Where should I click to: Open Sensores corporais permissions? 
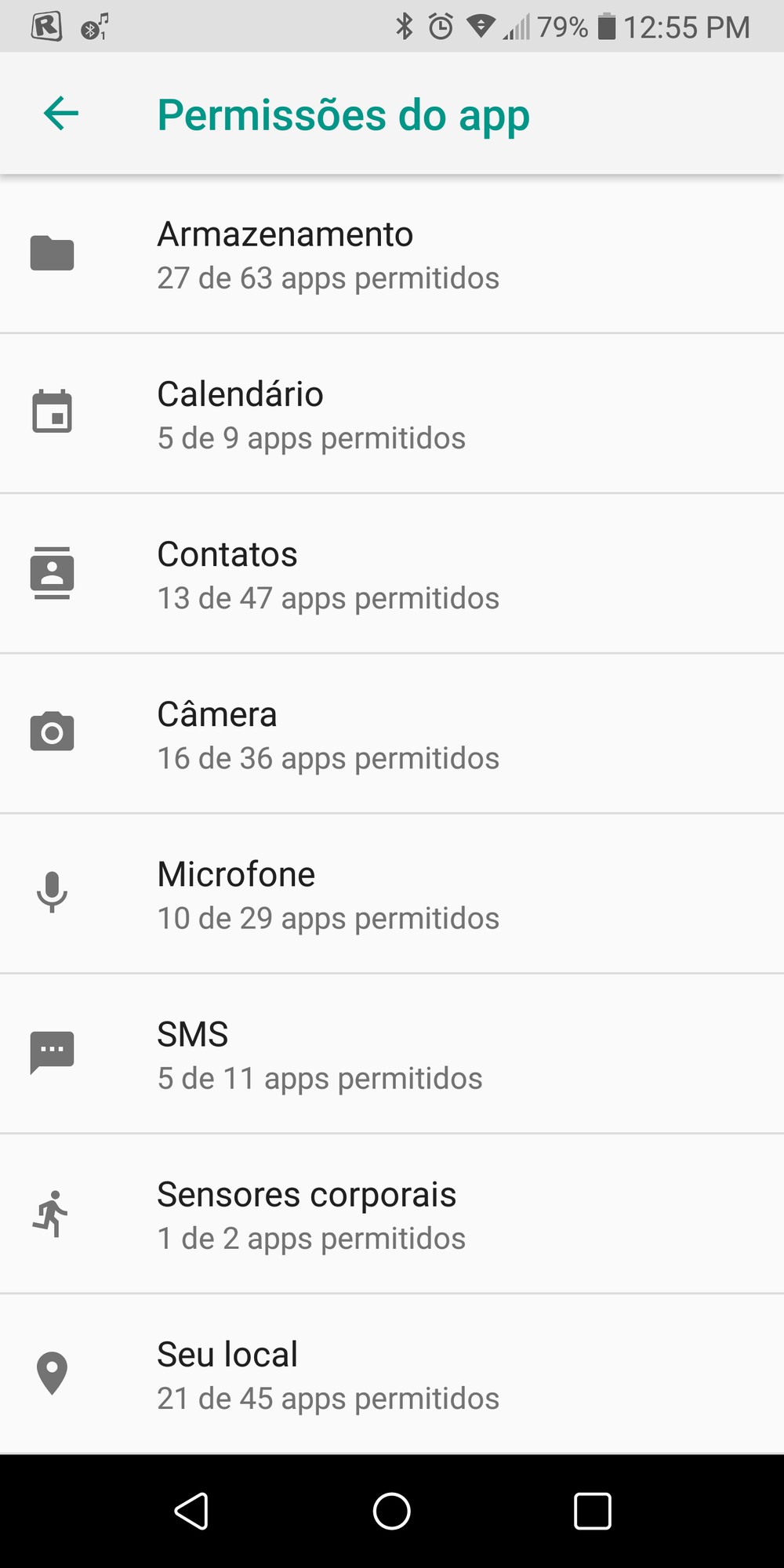pyautogui.click(x=392, y=1214)
